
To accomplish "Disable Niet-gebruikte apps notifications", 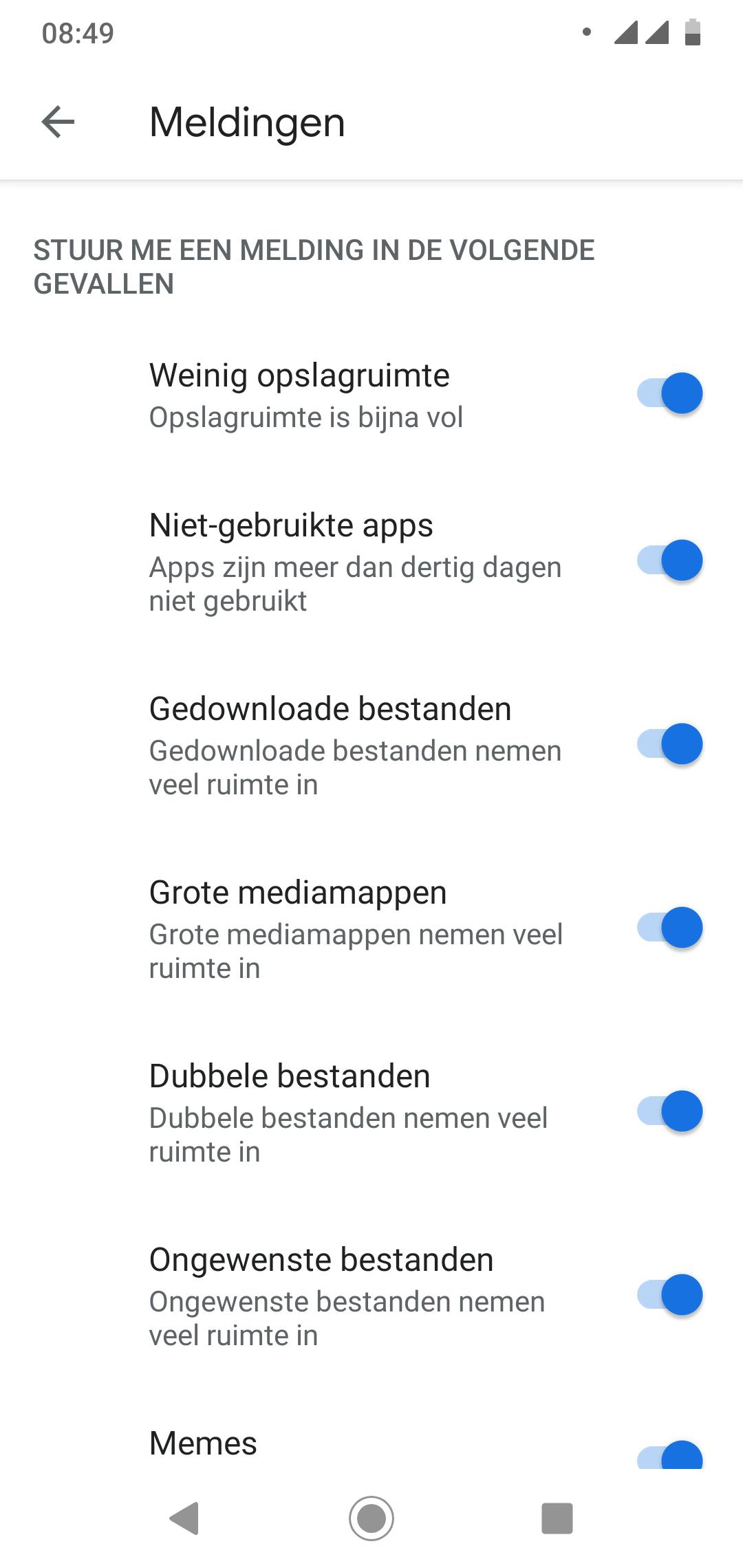I will pyautogui.click(x=669, y=560).
